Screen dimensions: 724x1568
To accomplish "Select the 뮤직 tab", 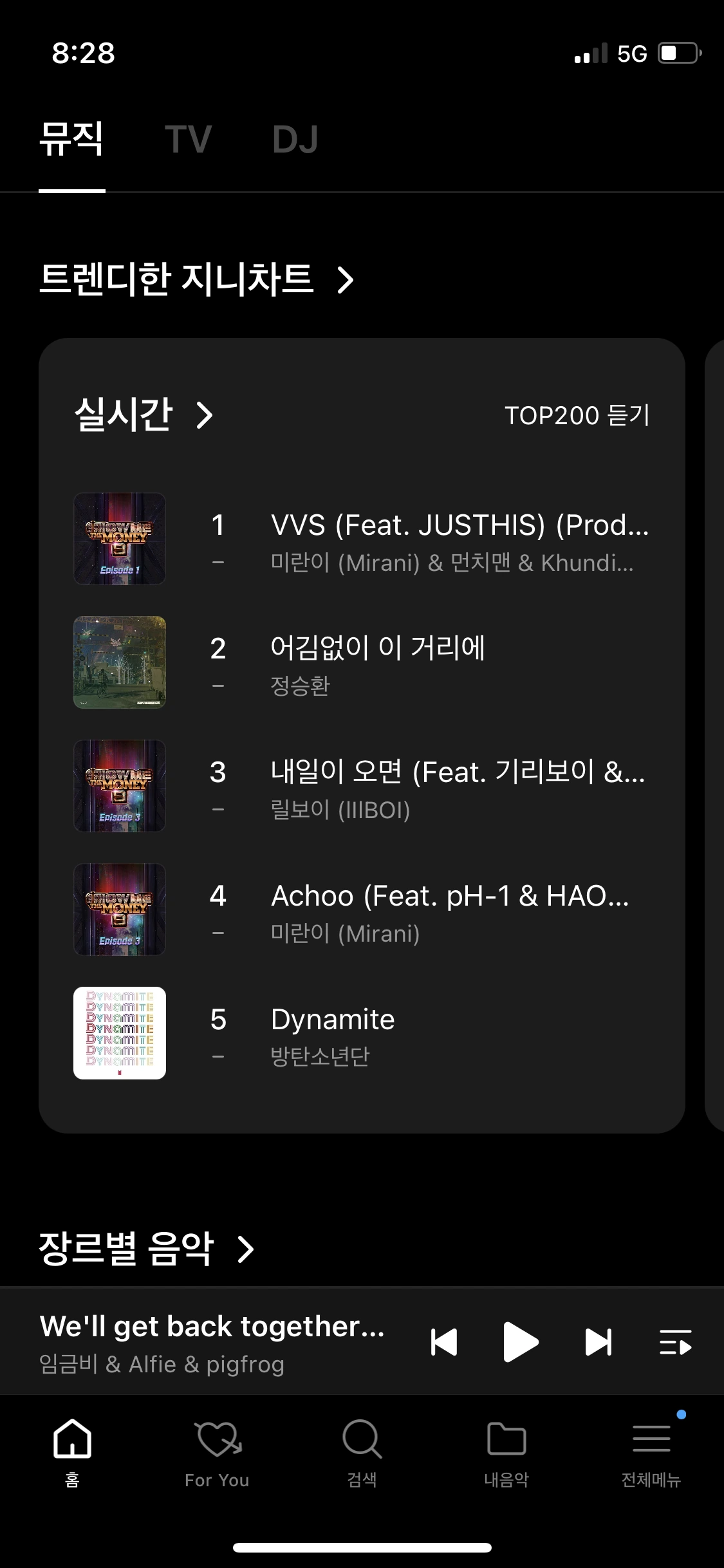I will coord(71,140).
